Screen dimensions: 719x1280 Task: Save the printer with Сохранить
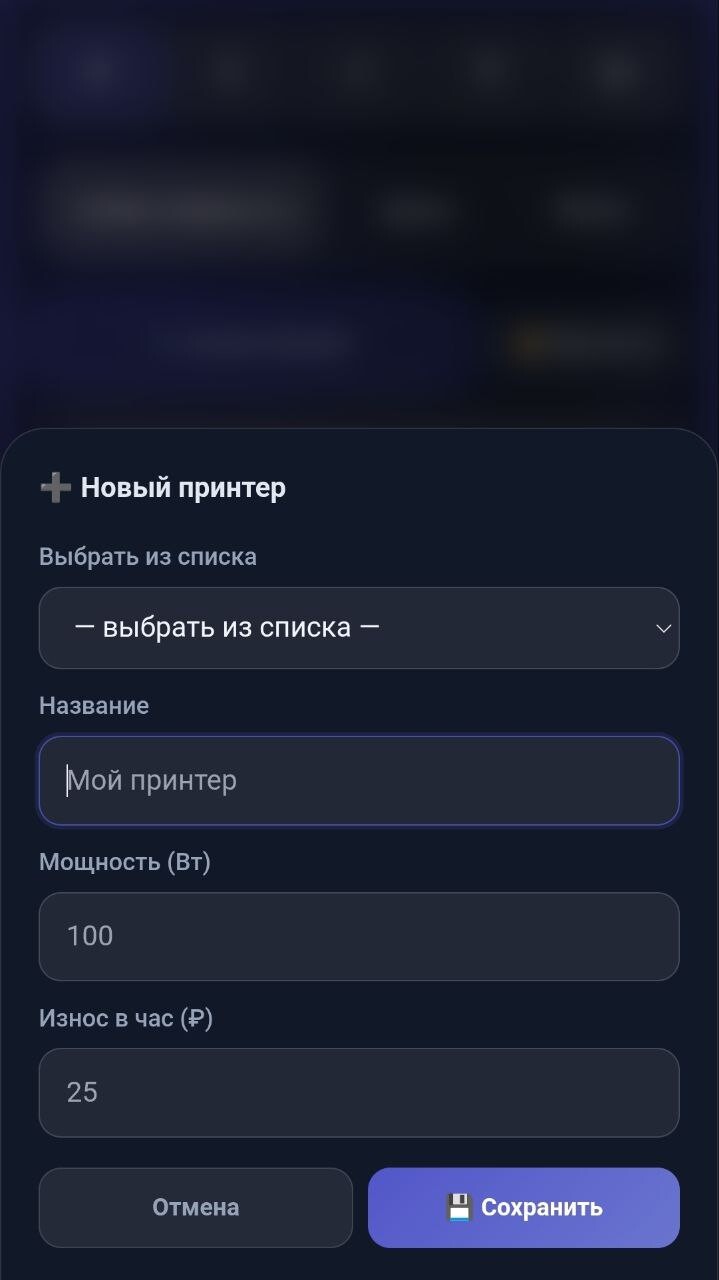point(523,1207)
